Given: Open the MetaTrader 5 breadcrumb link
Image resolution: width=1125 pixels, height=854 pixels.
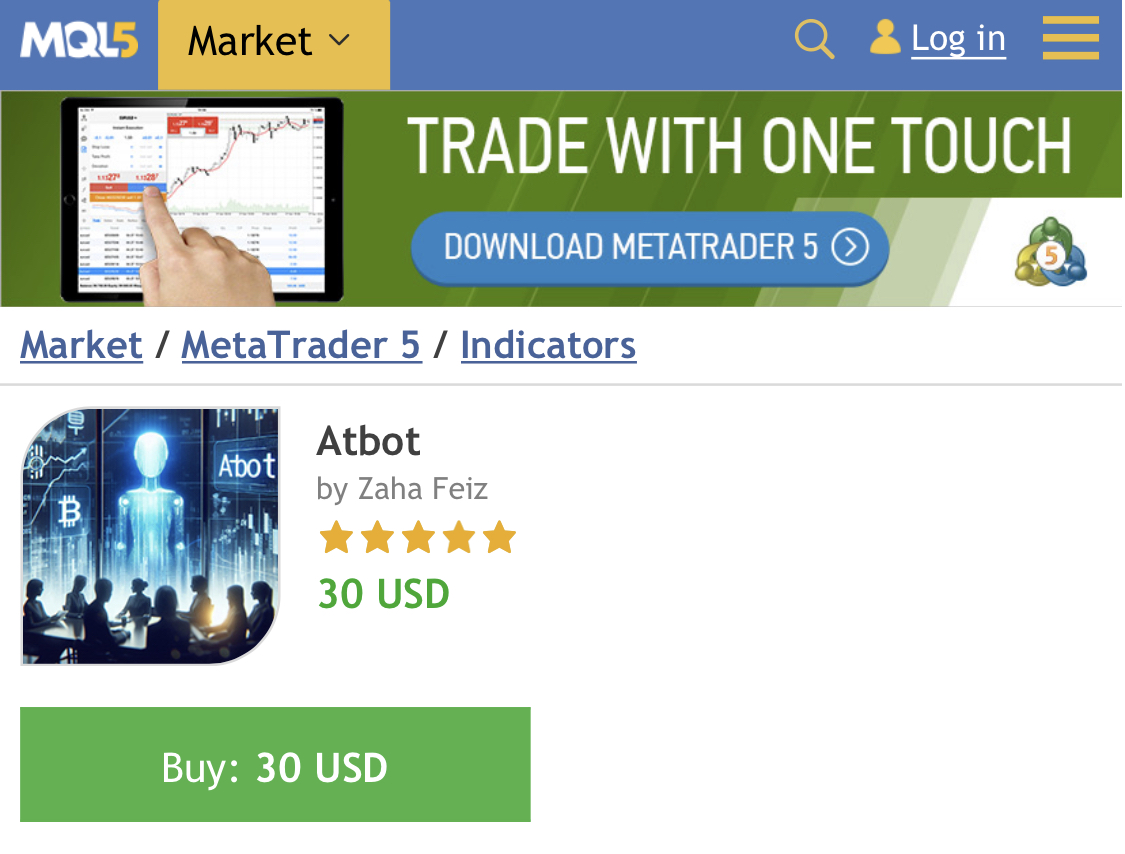Looking at the screenshot, I should (301, 345).
